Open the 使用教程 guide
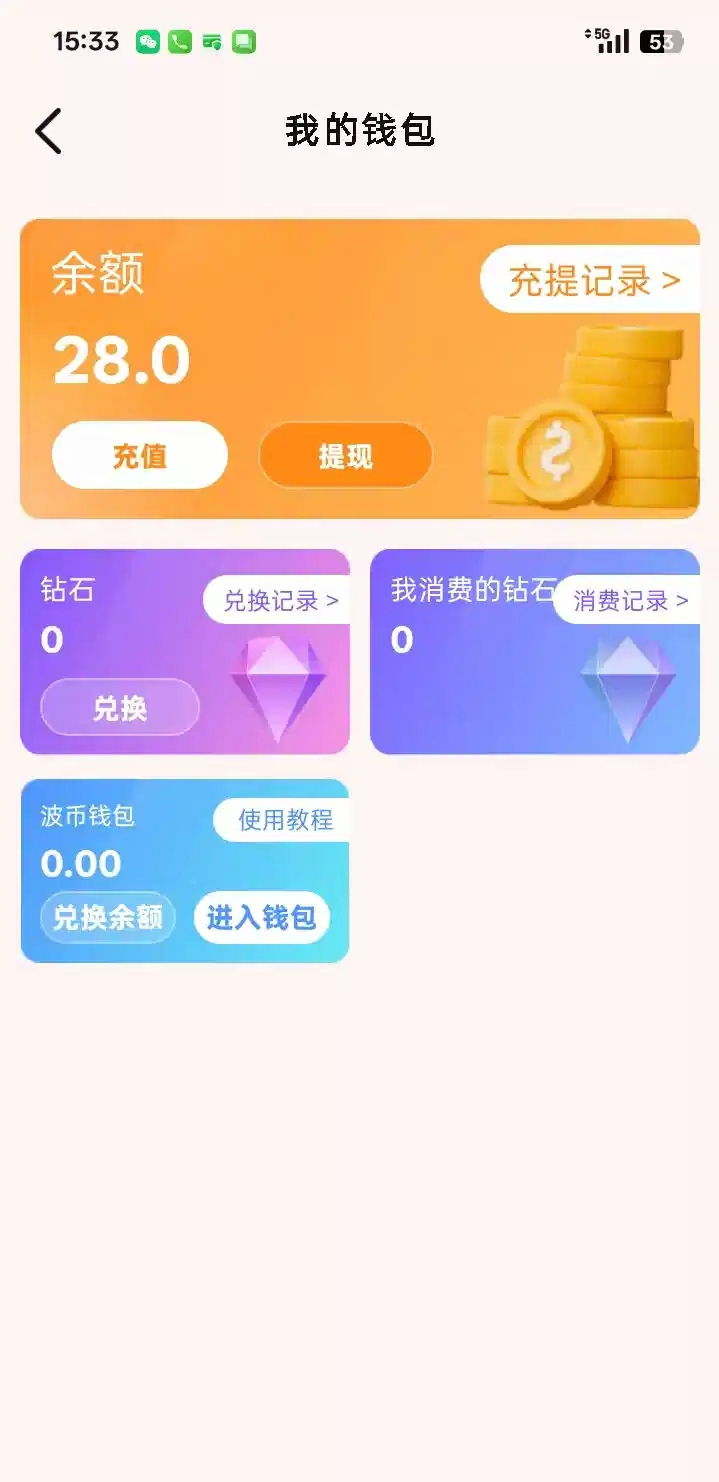The image size is (719, 1482). (284, 820)
